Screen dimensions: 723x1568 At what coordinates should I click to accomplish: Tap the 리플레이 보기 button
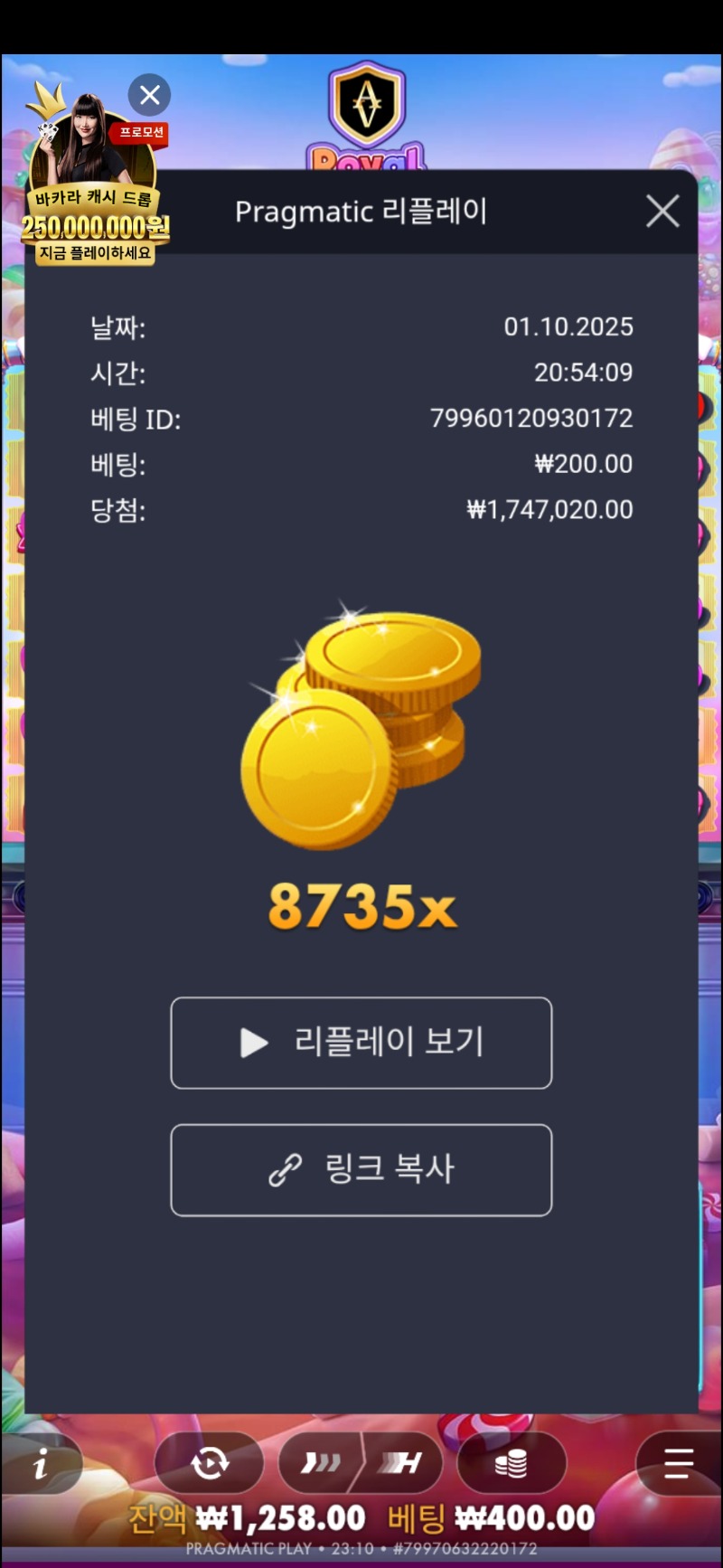point(361,1043)
